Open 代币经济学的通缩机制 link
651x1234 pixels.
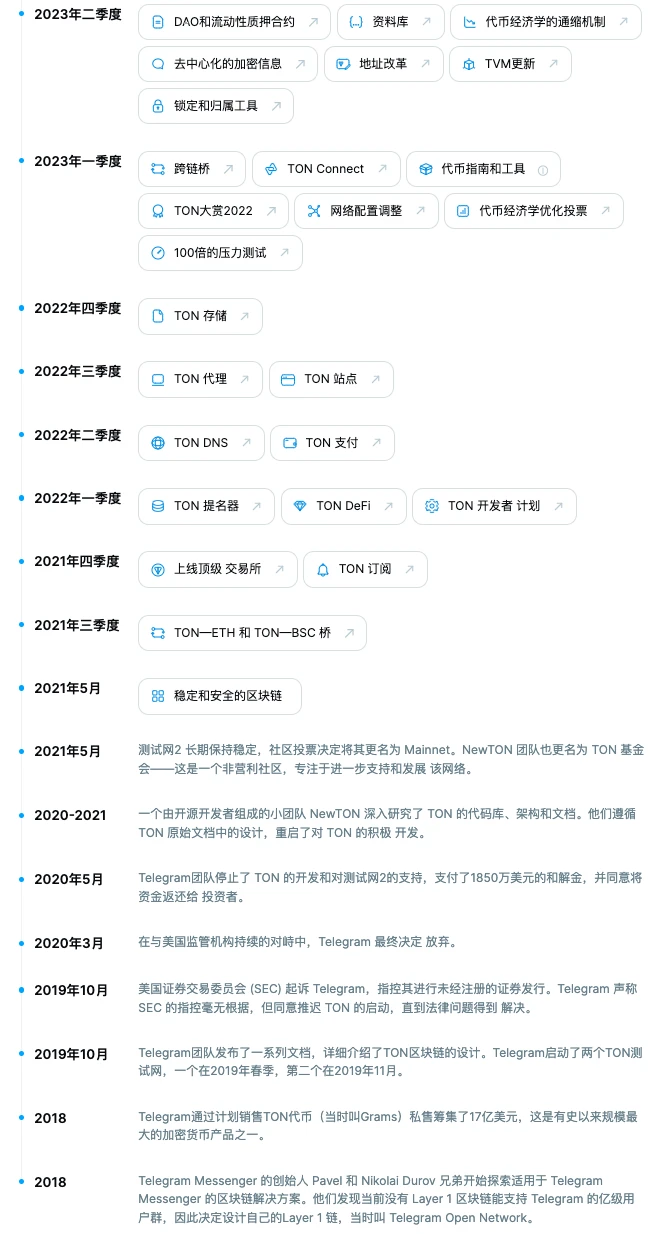(x=545, y=22)
